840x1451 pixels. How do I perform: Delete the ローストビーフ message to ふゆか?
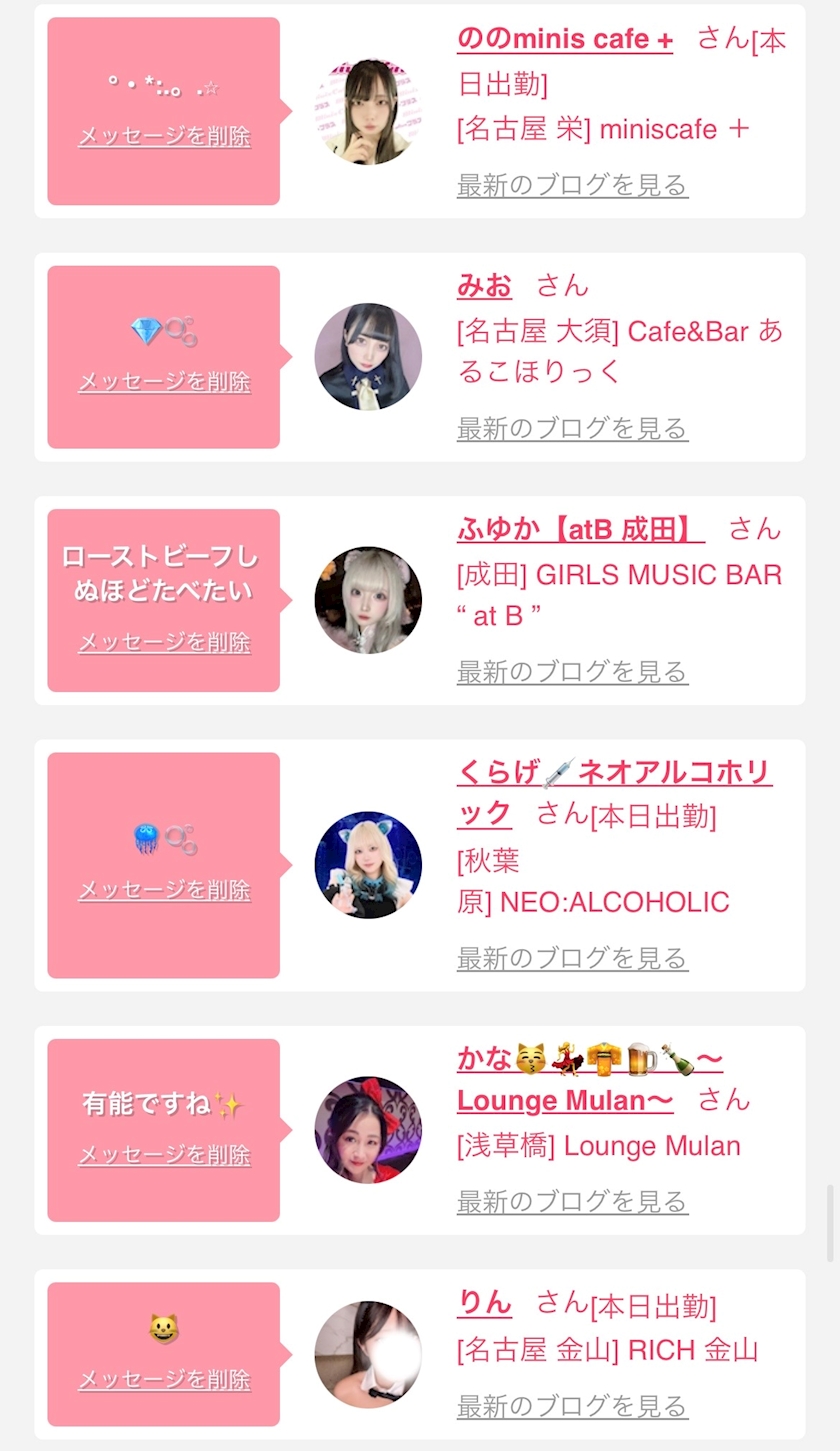coord(164,642)
